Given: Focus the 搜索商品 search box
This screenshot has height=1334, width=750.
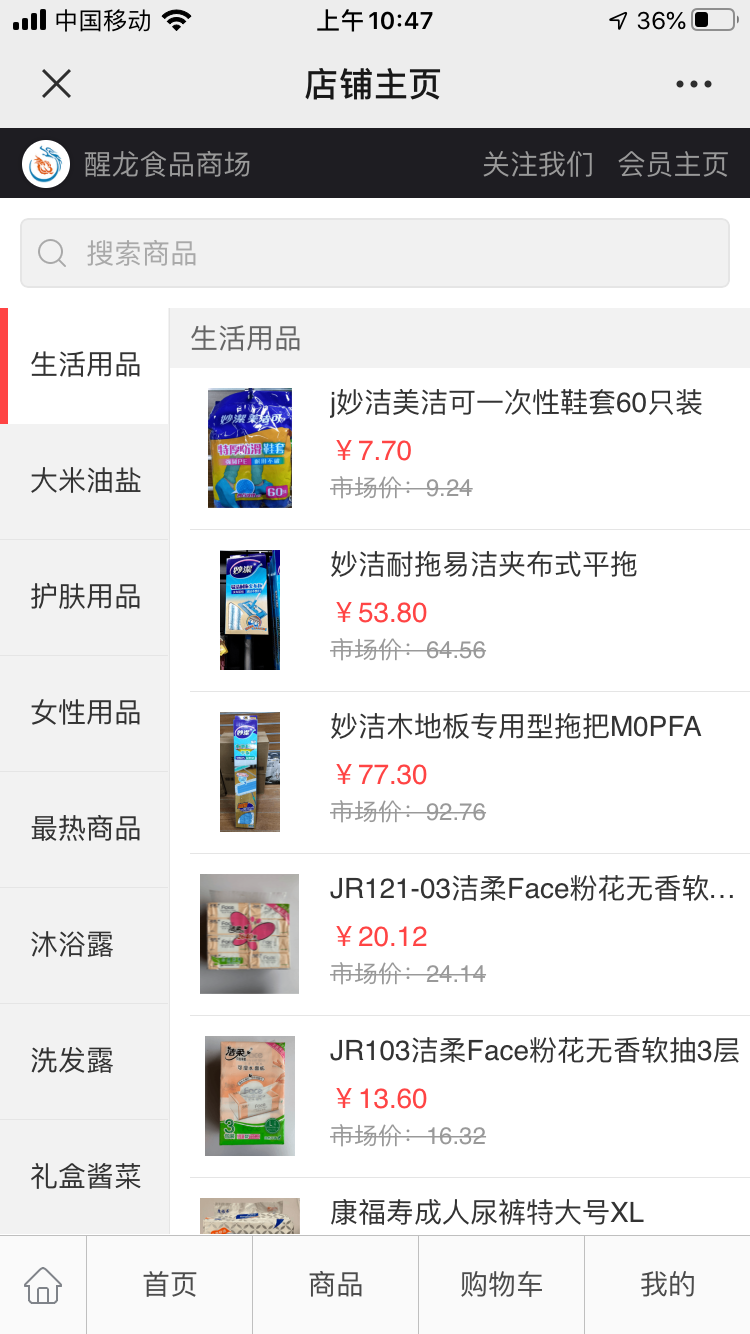Looking at the screenshot, I should click(x=375, y=253).
